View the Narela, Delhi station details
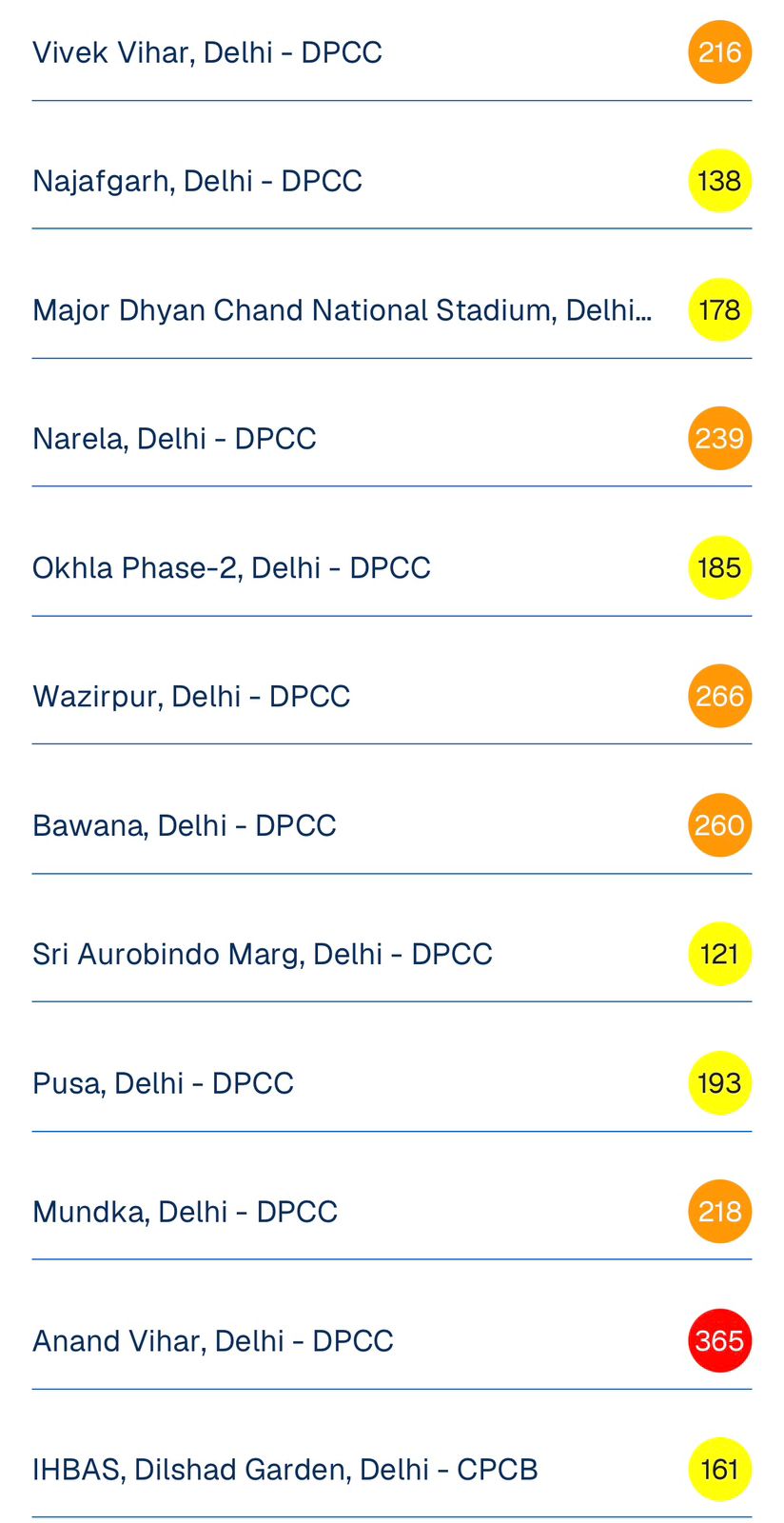Image resolution: width=784 pixels, height=1523 pixels. pos(175,439)
